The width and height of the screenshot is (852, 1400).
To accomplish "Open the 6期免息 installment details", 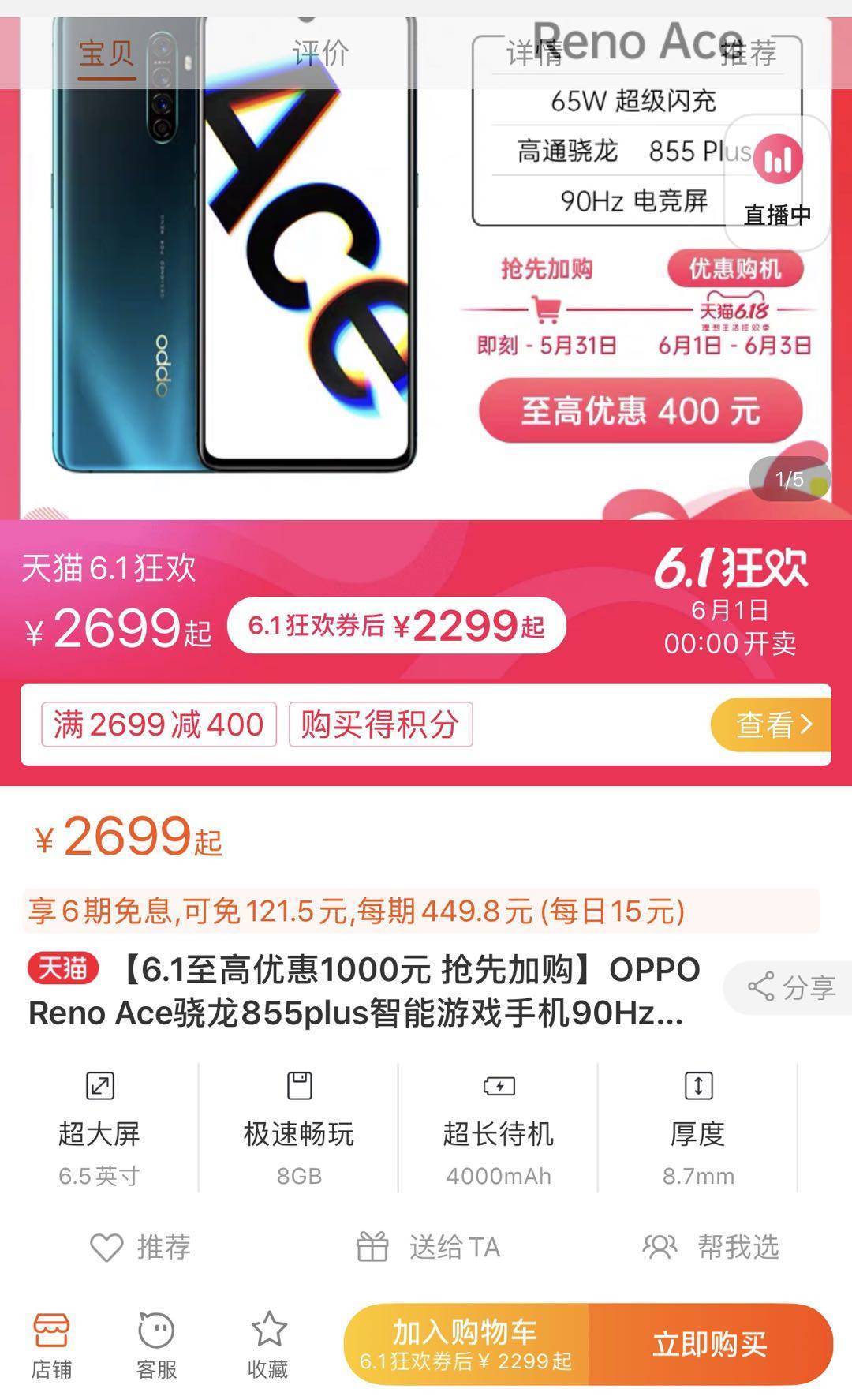I will [357, 911].
